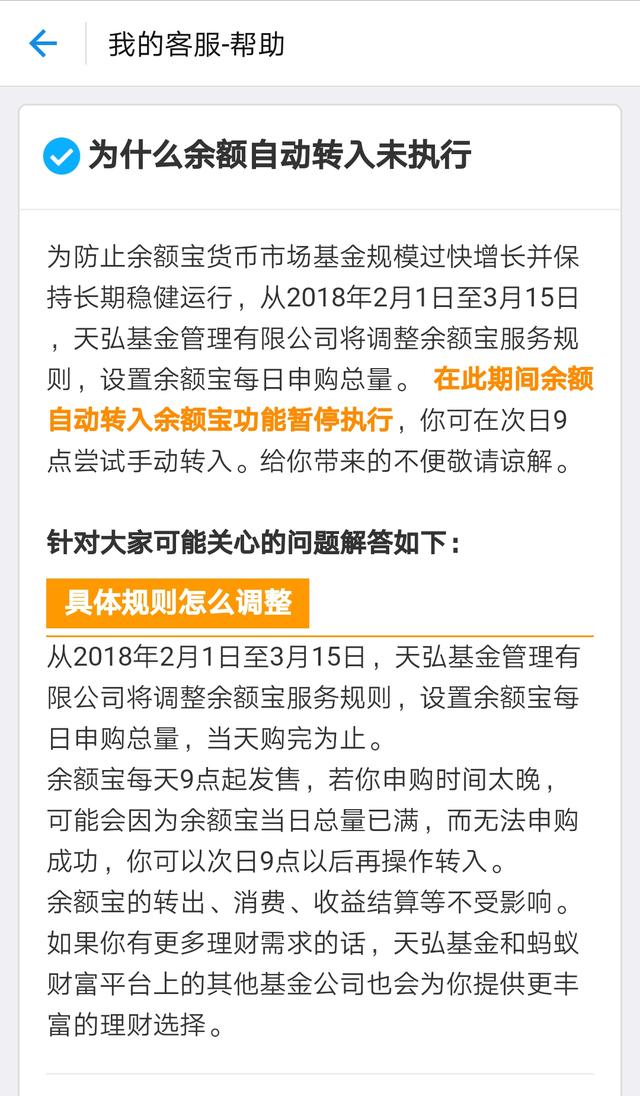Go back using the blue arrow
Image resolution: width=640 pixels, height=1096 pixels.
pyautogui.click(x=43, y=44)
